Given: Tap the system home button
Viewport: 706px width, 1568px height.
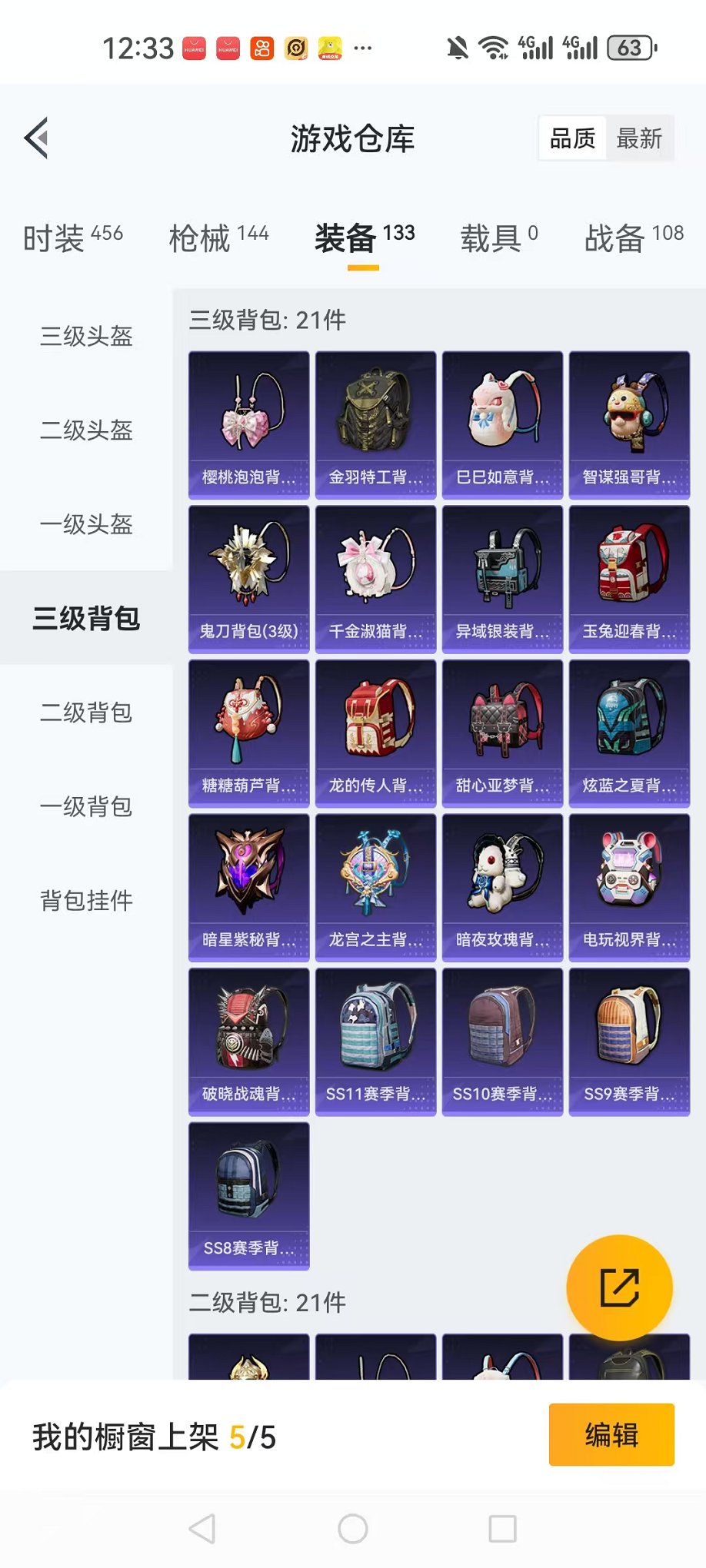Looking at the screenshot, I should tap(353, 1529).
